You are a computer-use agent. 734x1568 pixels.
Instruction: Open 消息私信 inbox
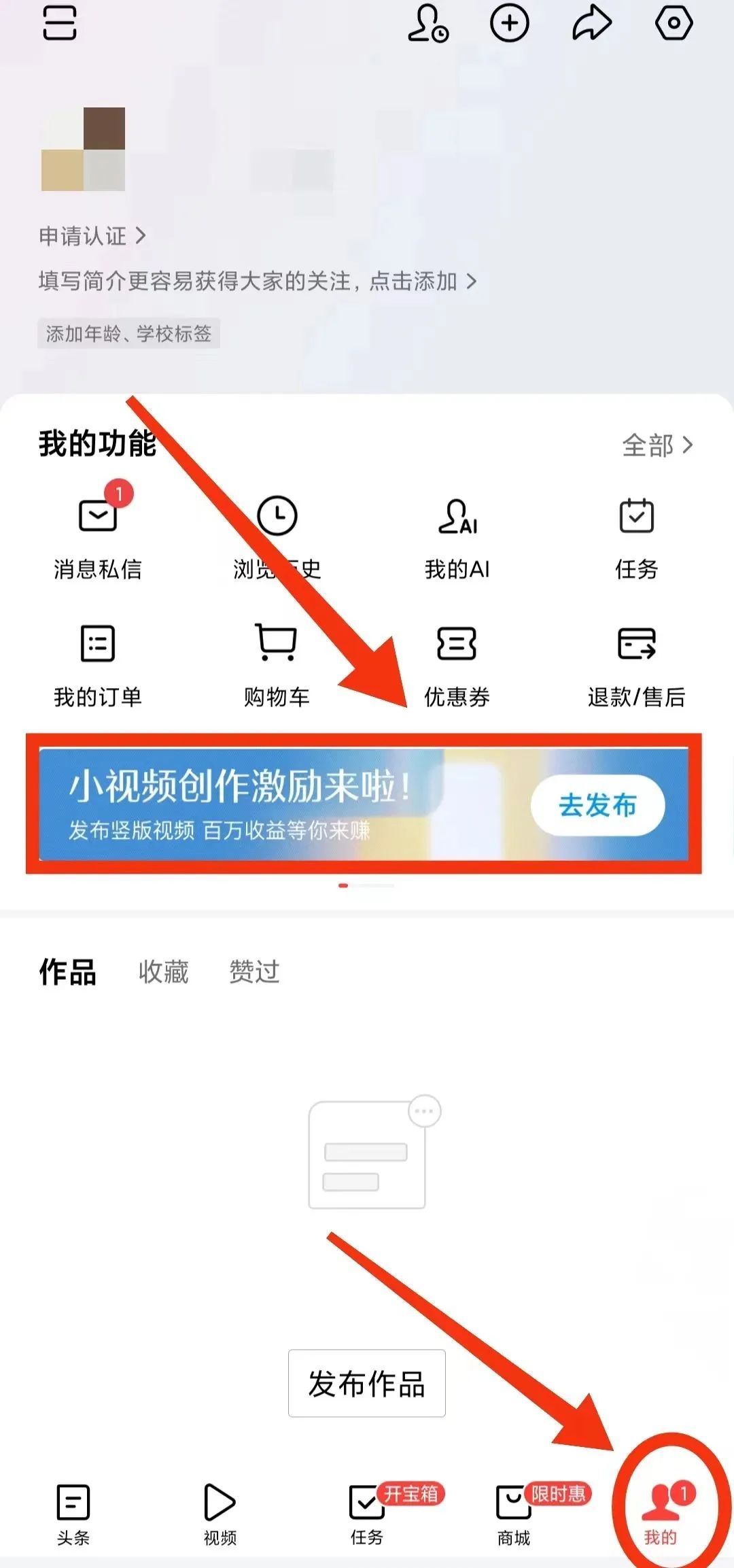(x=98, y=535)
